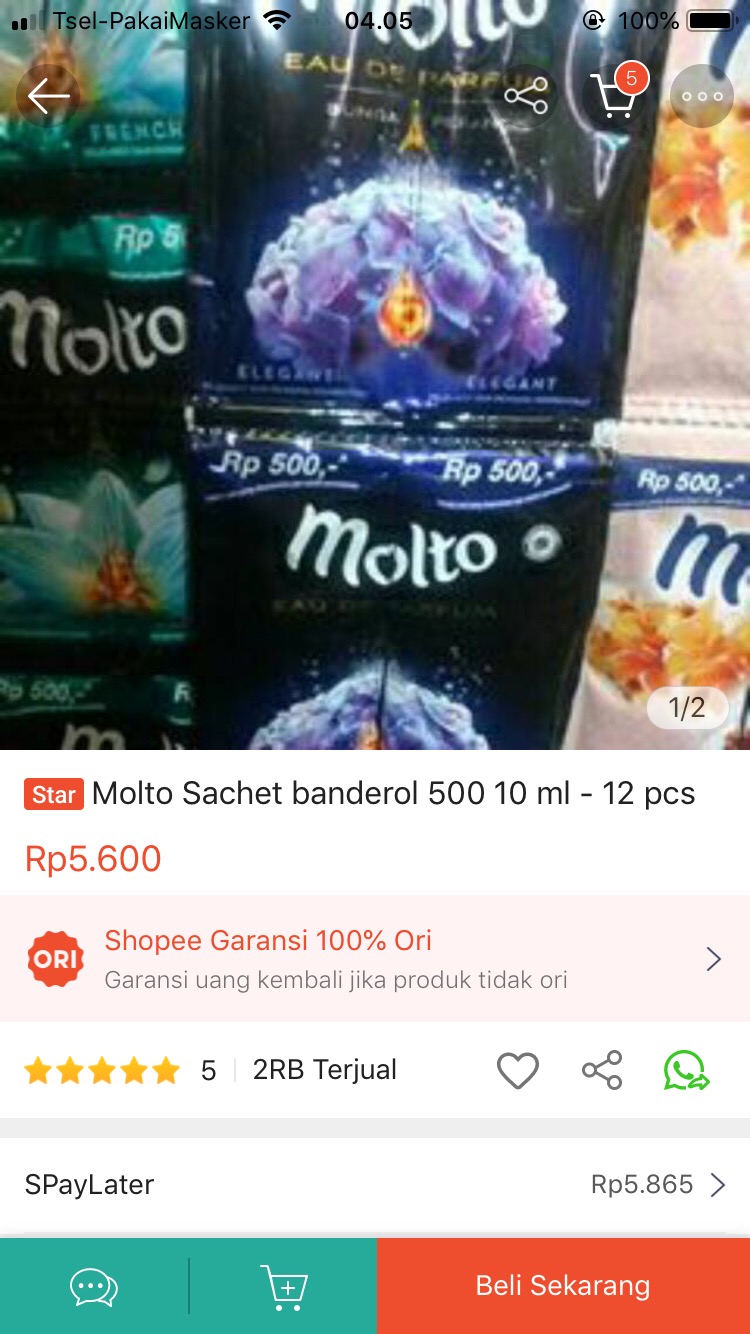The image size is (750, 1334).
Task: Tap the add to cart icon
Action: (285, 1286)
